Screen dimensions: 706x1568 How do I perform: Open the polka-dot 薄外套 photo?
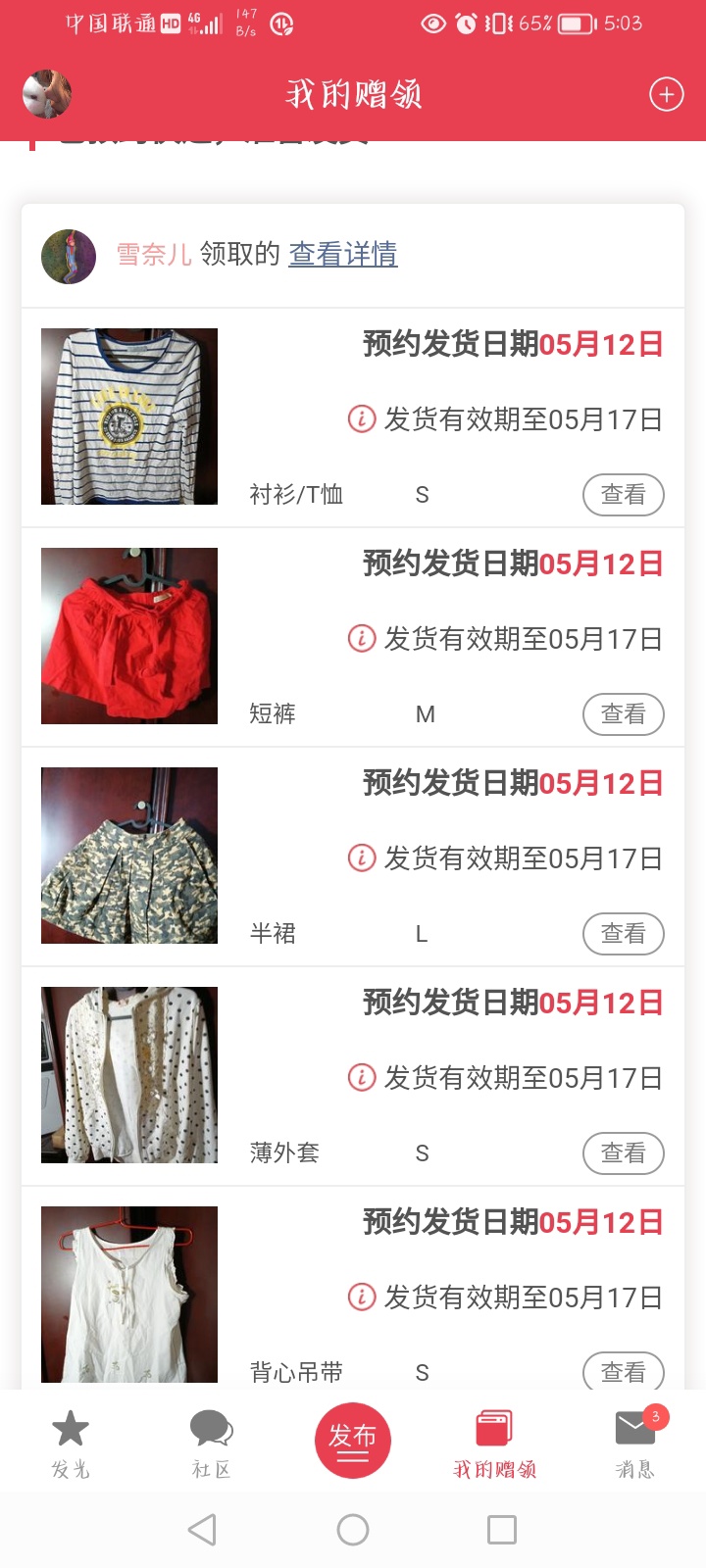coord(129,1075)
